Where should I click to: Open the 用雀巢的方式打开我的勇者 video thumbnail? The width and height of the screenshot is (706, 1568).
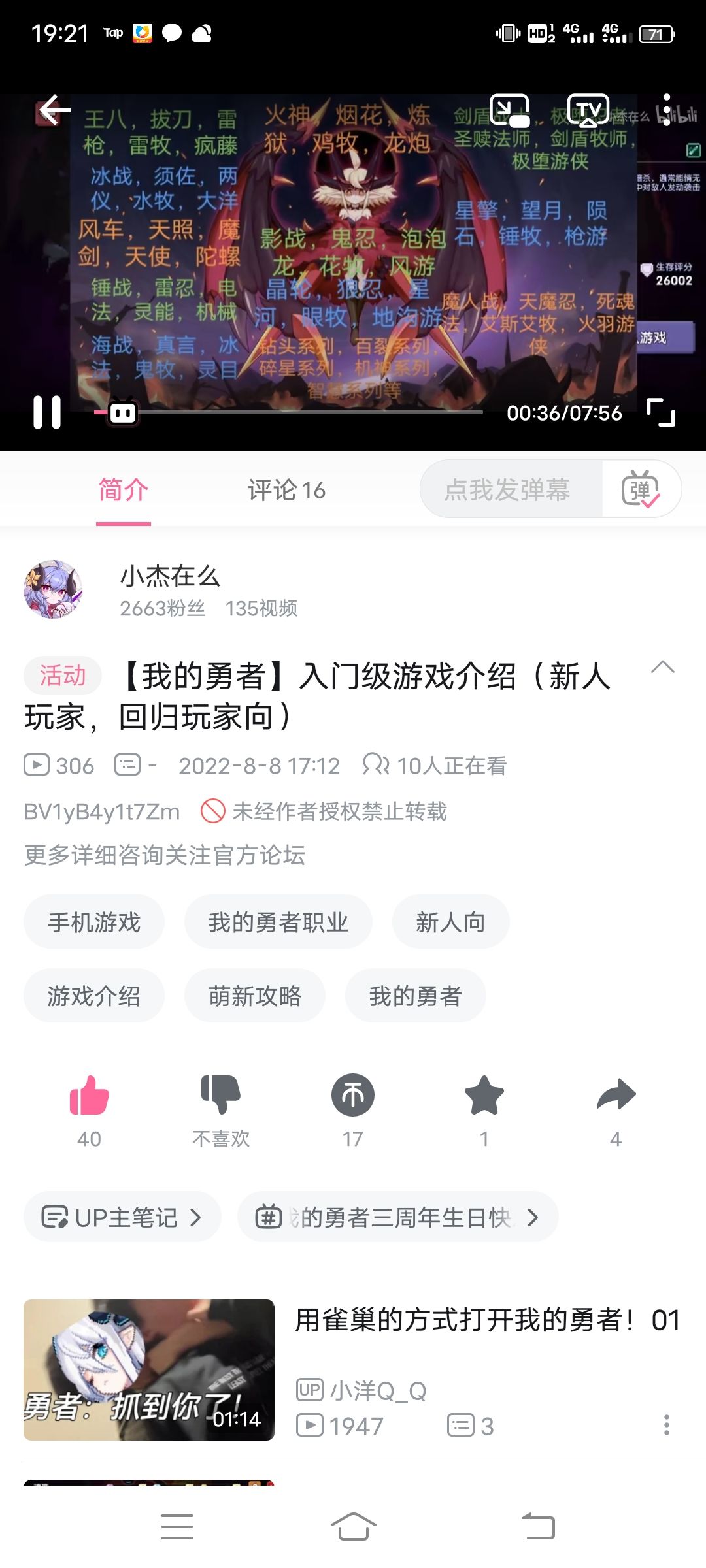[149, 1373]
